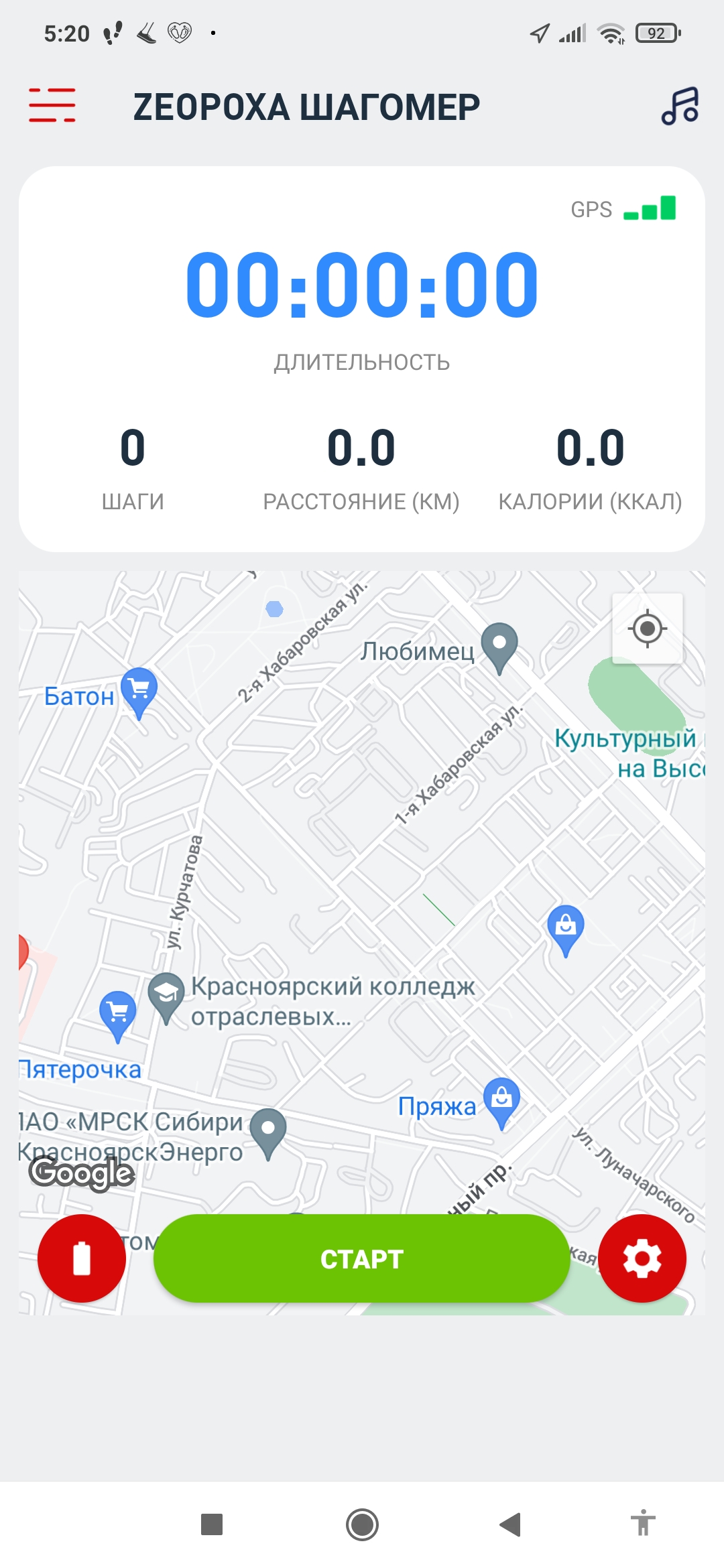Go to the home screen
Viewport: 724px width, 1568px height.
(x=362, y=1524)
